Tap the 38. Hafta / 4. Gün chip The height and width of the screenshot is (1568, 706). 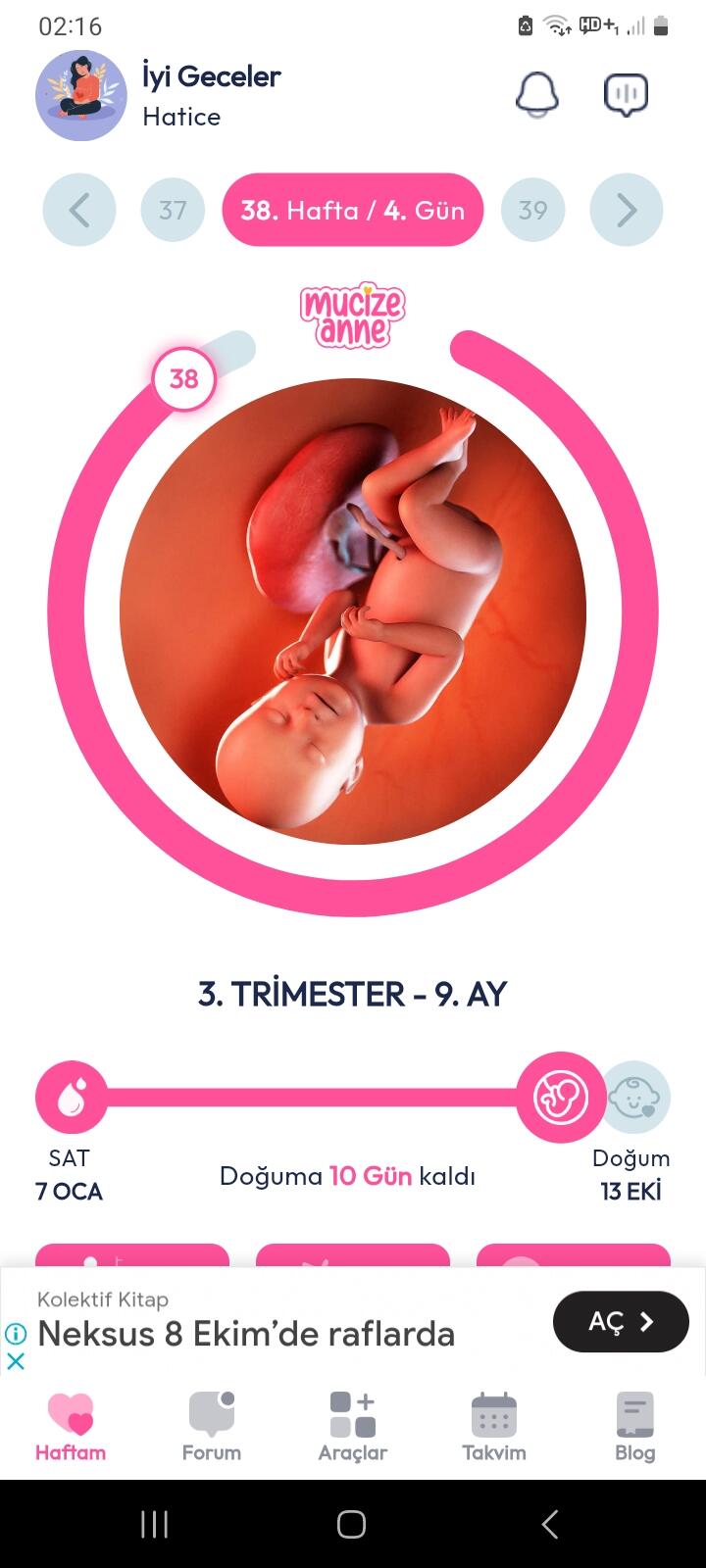click(x=353, y=210)
